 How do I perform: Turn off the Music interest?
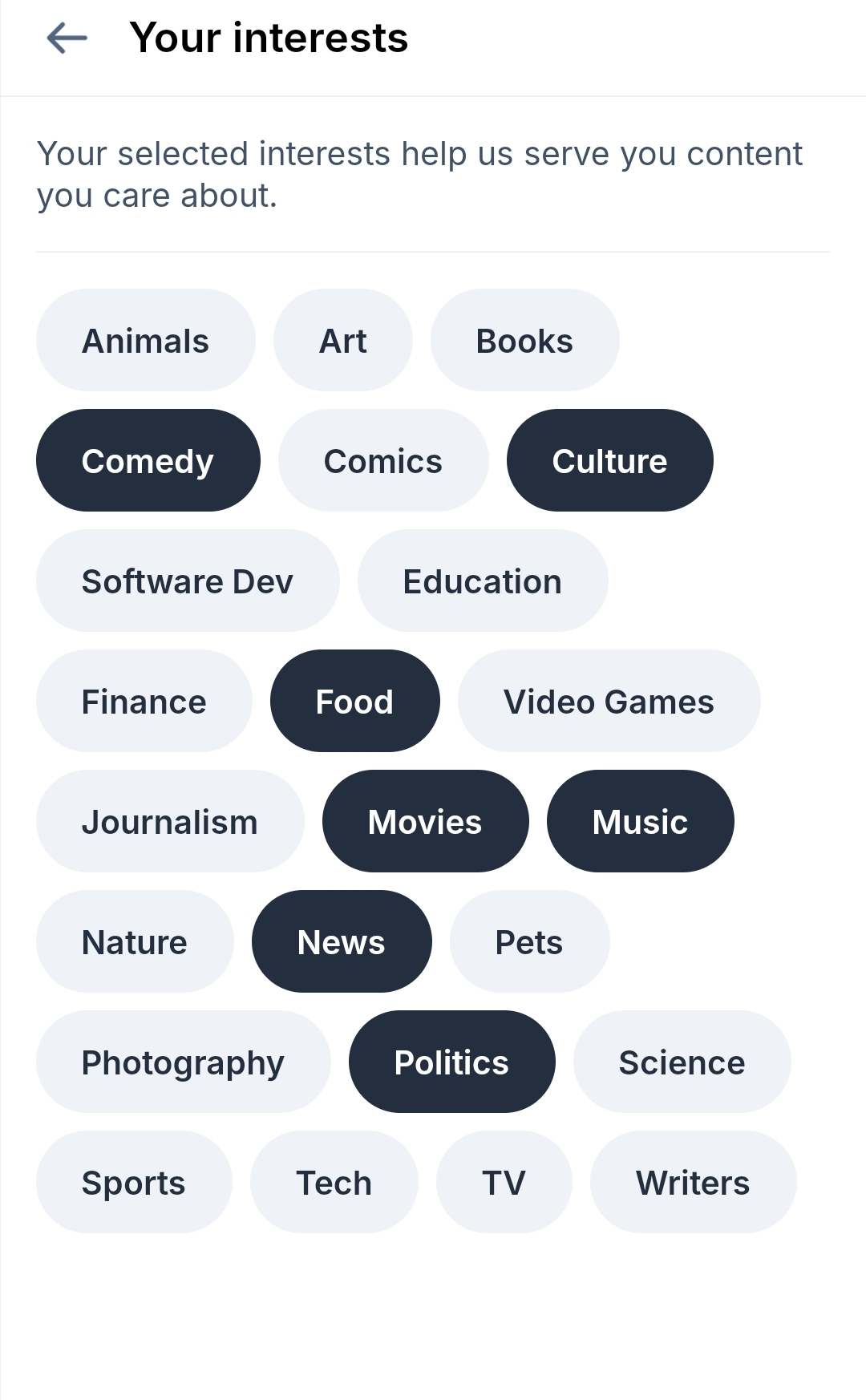[x=640, y=822]
